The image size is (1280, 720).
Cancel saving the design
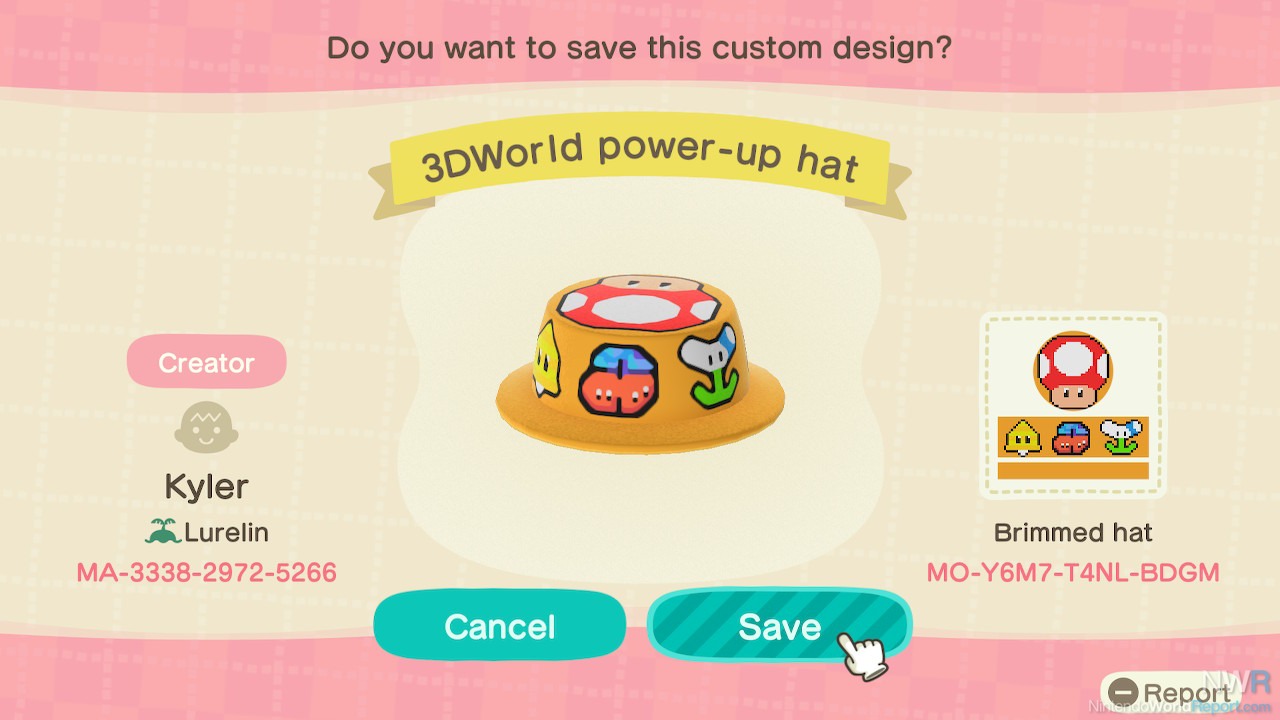click(x=499, y=626)
